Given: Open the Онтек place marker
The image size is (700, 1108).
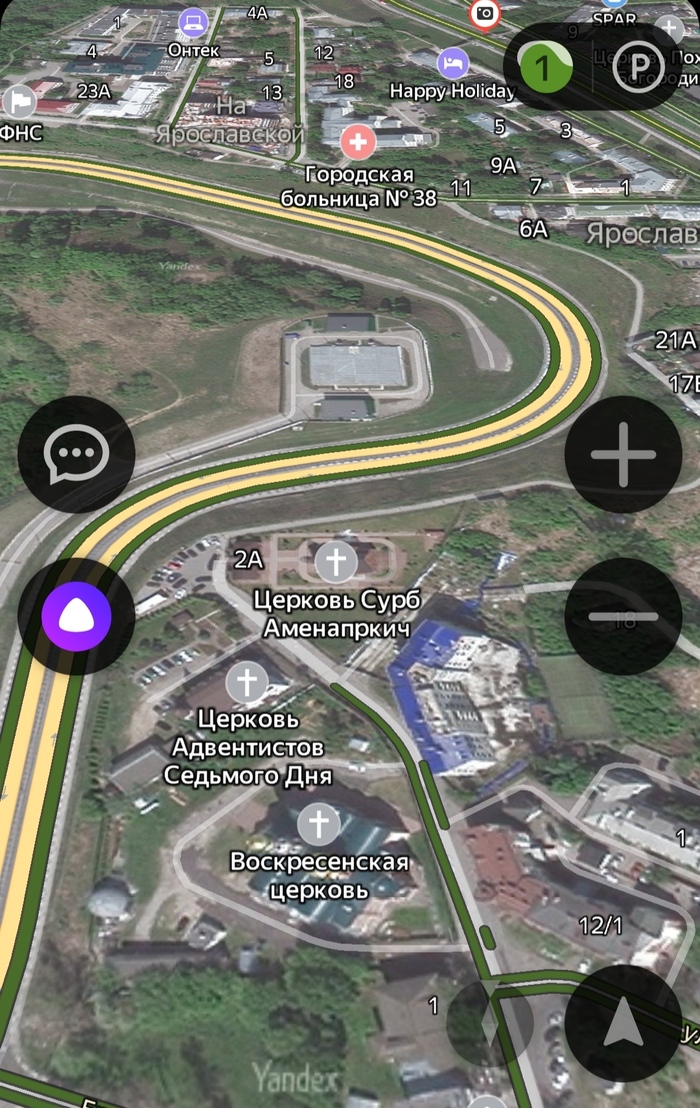Looking at the screenshot, I should coord(193,21).
